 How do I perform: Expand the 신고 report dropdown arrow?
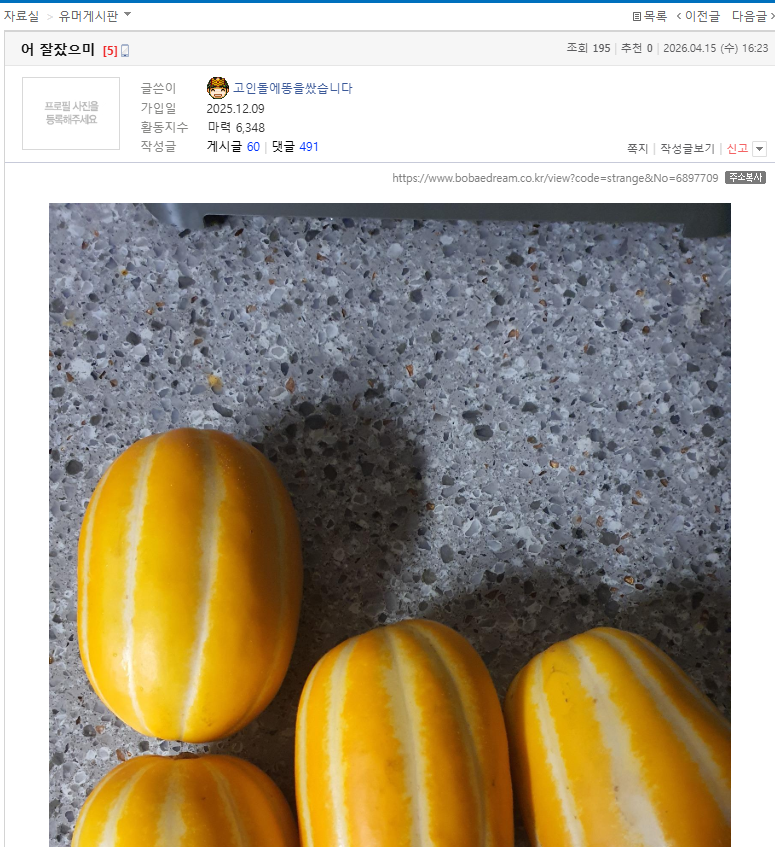tap(759, 148)
